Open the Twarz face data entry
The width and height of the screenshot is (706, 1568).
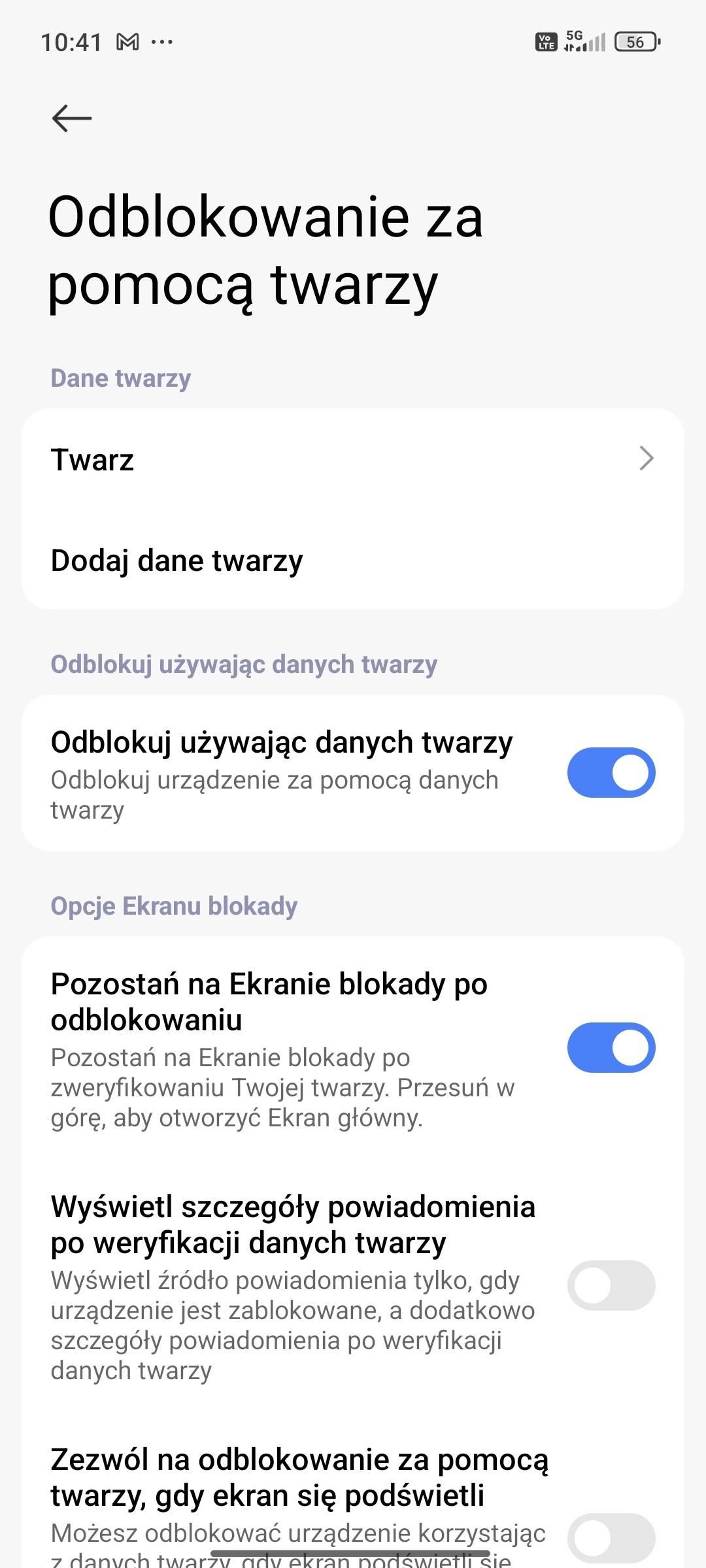353,459
